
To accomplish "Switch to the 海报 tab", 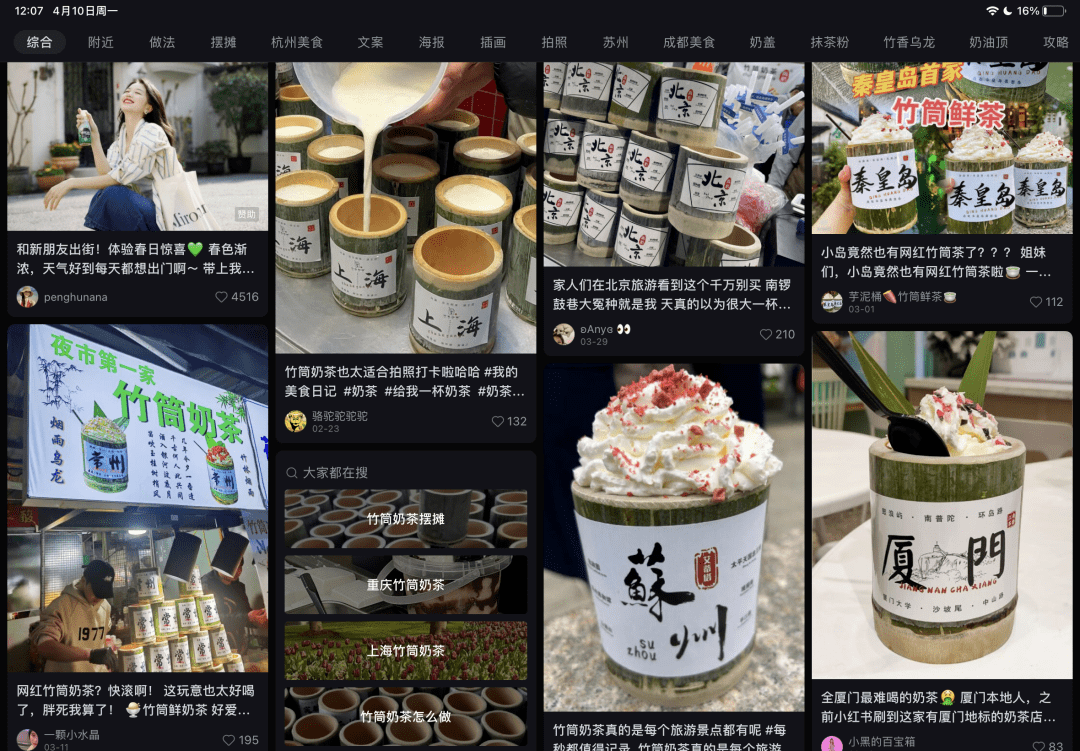I will [432, 42].
